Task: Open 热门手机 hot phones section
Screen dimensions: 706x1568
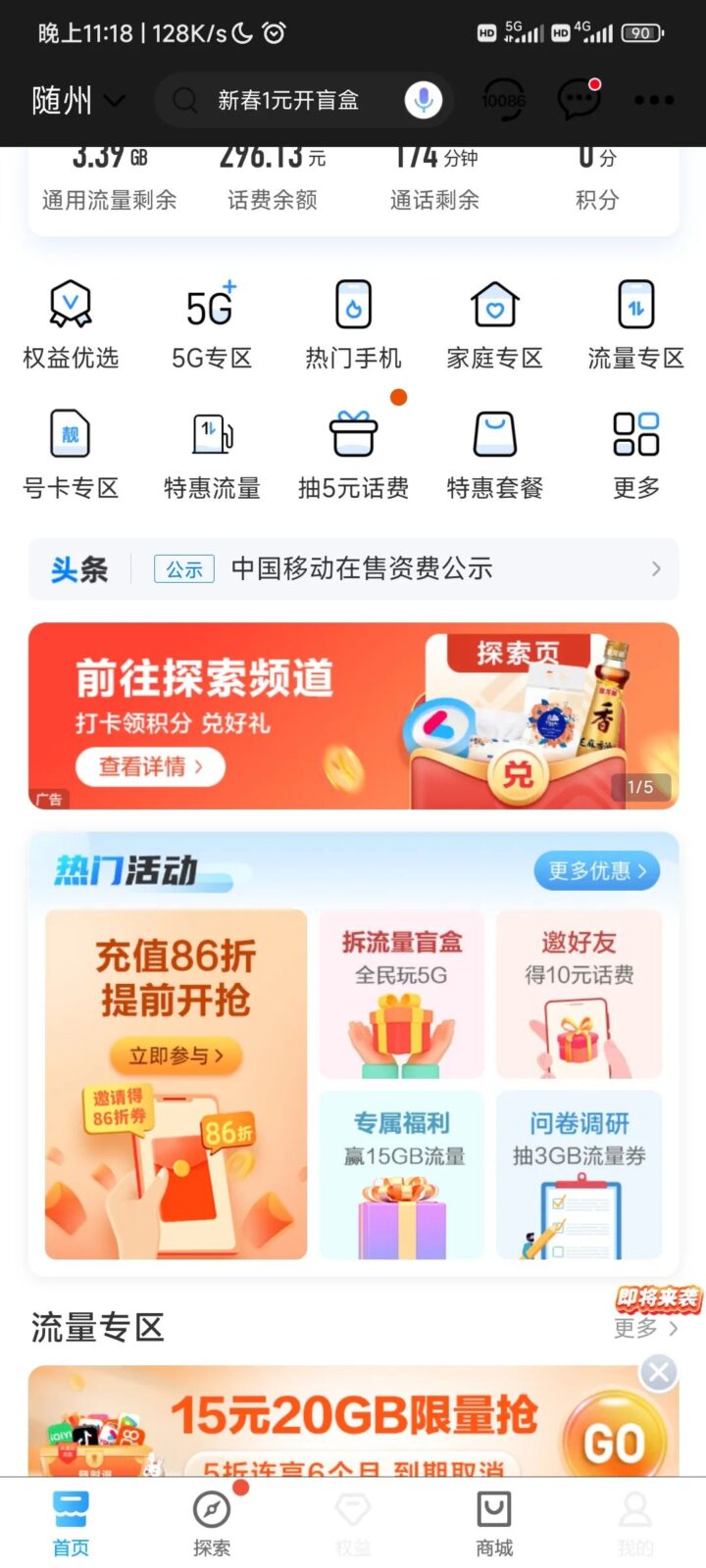Action: pyautogui.click(x=352, y=323)
